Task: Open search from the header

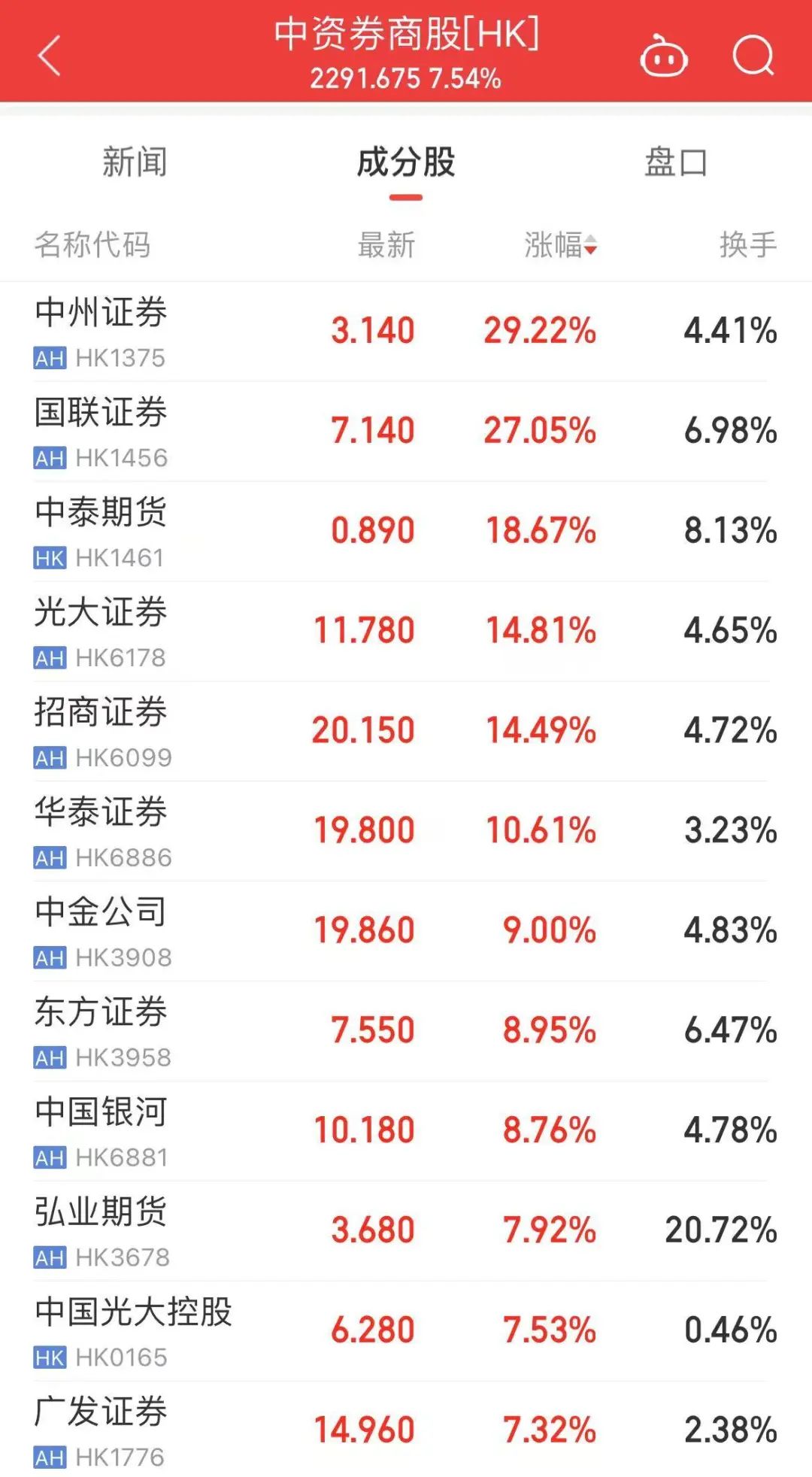Action: (753, 56)
